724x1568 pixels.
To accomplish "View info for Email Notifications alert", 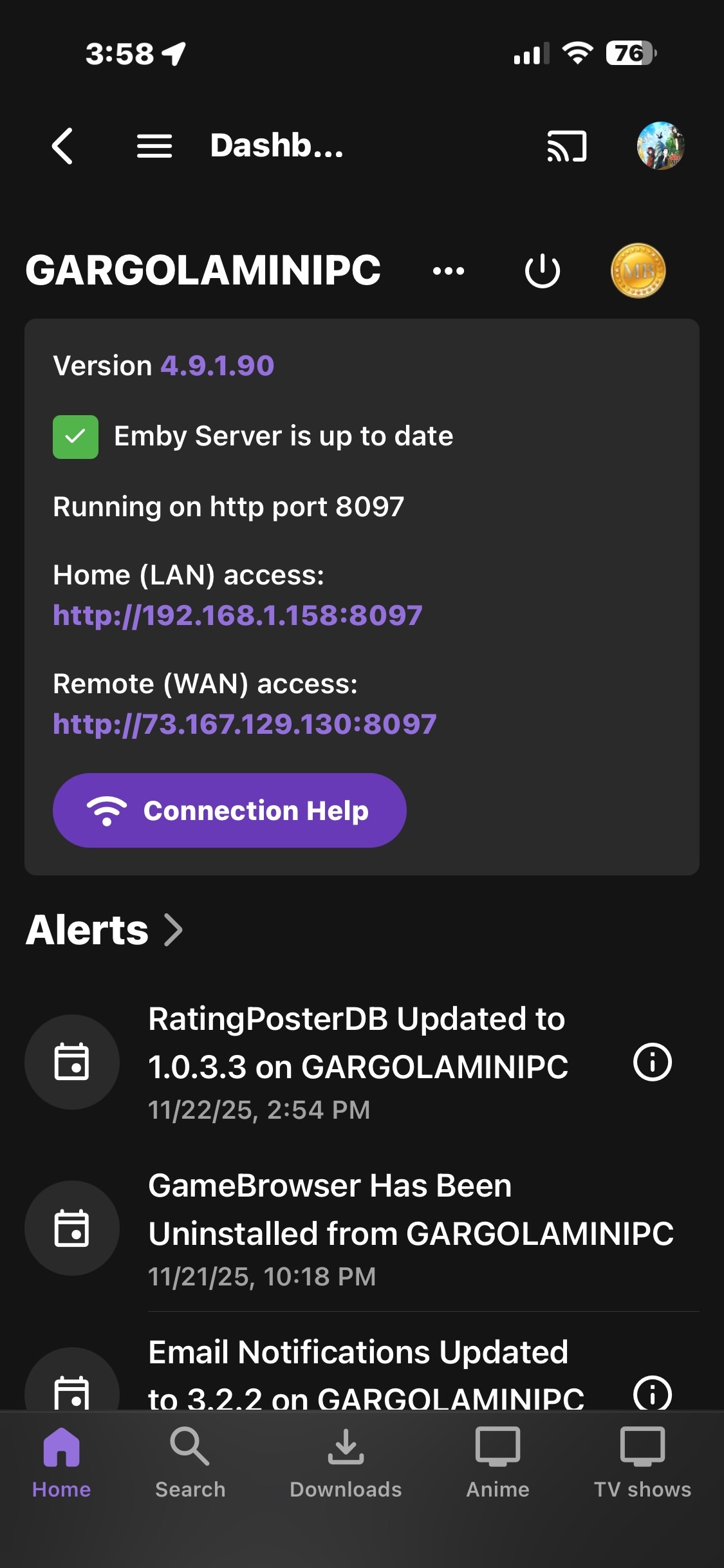I will [653, 1394].
